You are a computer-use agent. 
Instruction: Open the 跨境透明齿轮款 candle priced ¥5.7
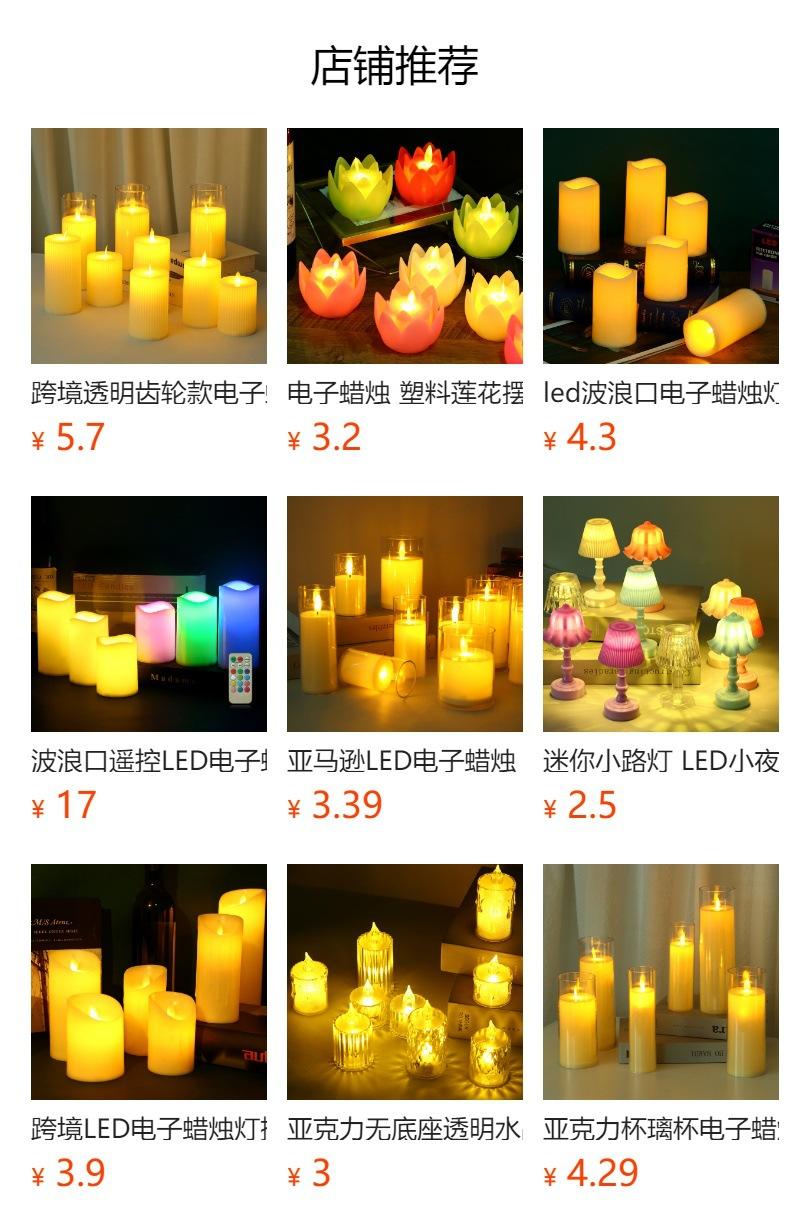click(x=148, y=246)
